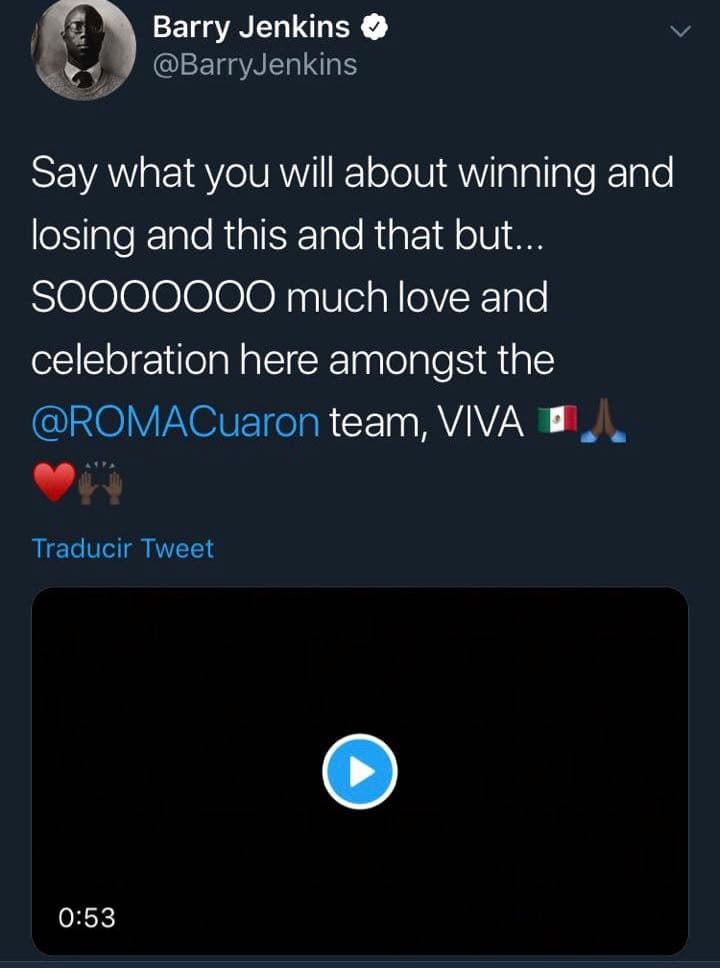Select the @BarryJenkins handle
Viewport: 720px width, 968px height.
pos(253,65)
